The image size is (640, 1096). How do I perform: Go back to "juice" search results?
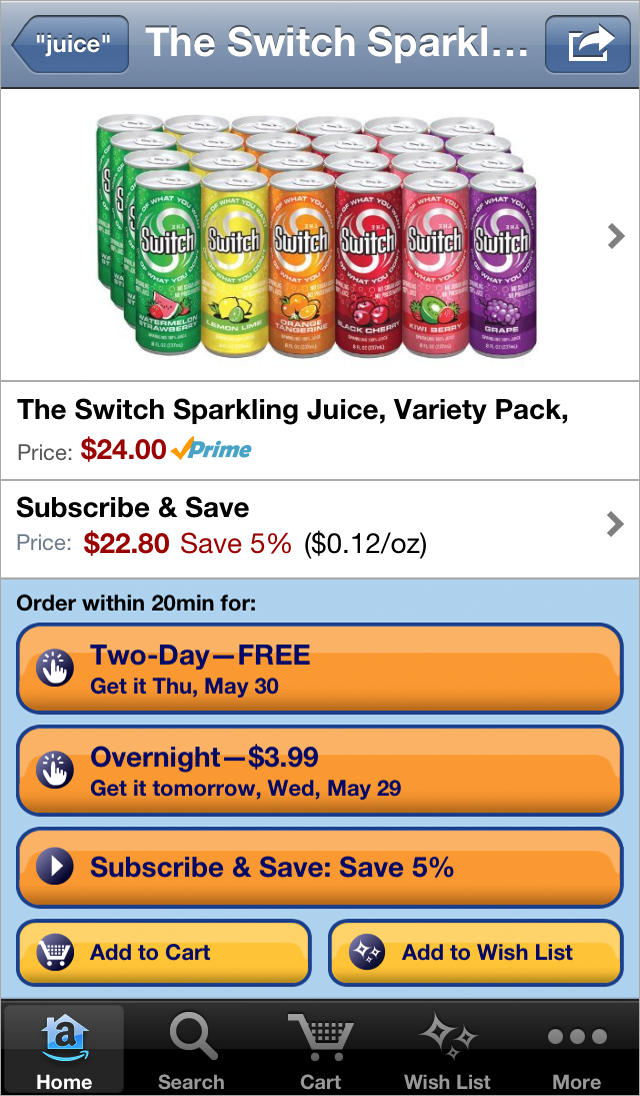click(x=70, y=44)
